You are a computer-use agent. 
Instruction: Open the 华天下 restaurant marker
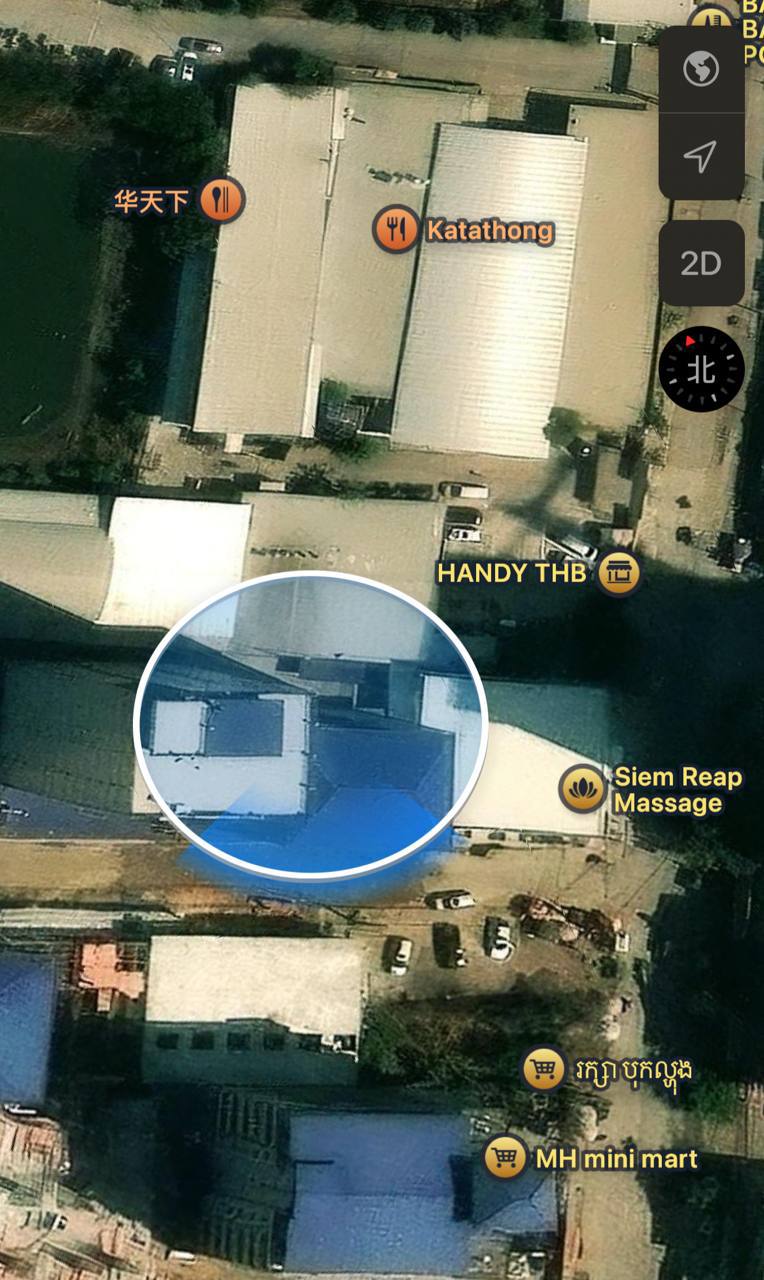[221, 201]
